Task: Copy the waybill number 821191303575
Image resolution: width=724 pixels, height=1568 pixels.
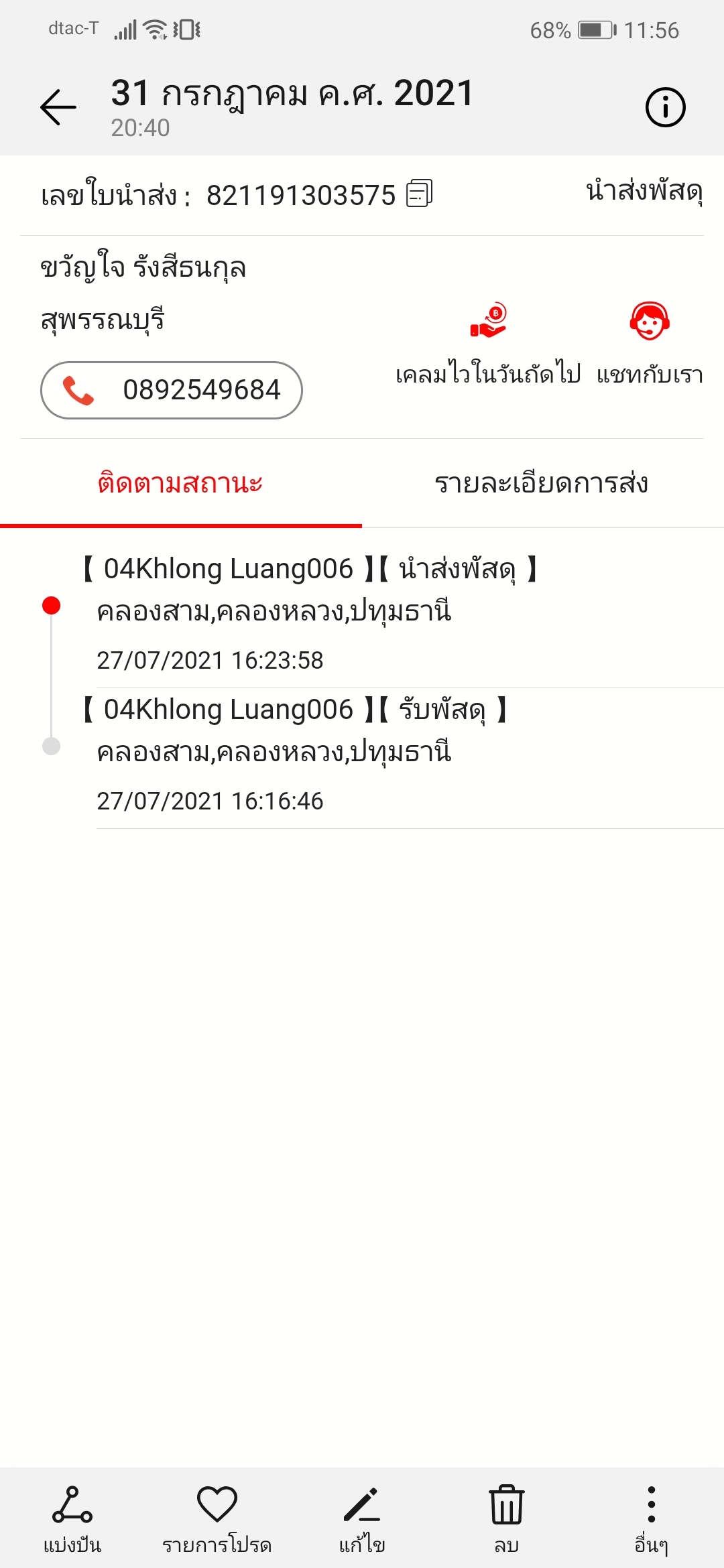Action: (420, 194)
